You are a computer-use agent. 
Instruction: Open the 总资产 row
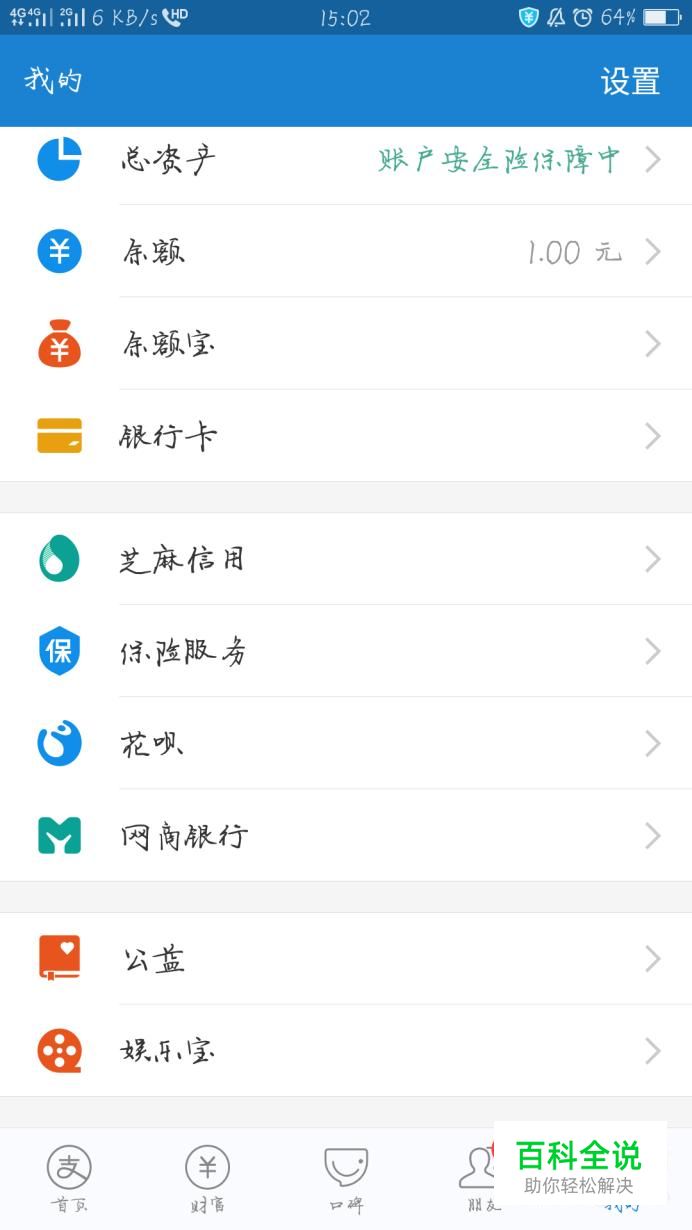(346, 160)
